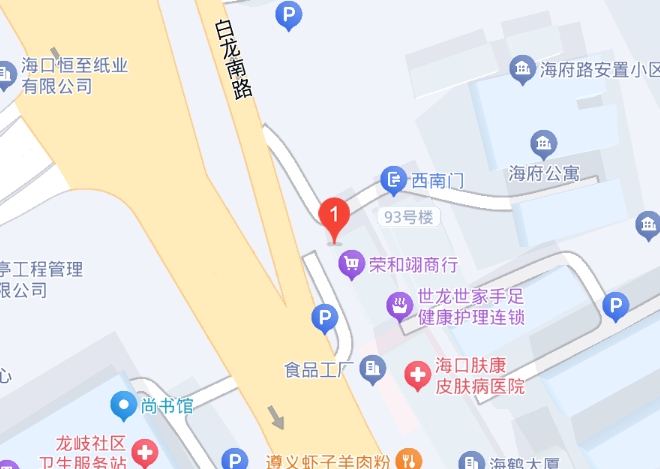Select 海府路安置小区 residential marker
This screenshot has height=469, width=660.
[522, 69]
